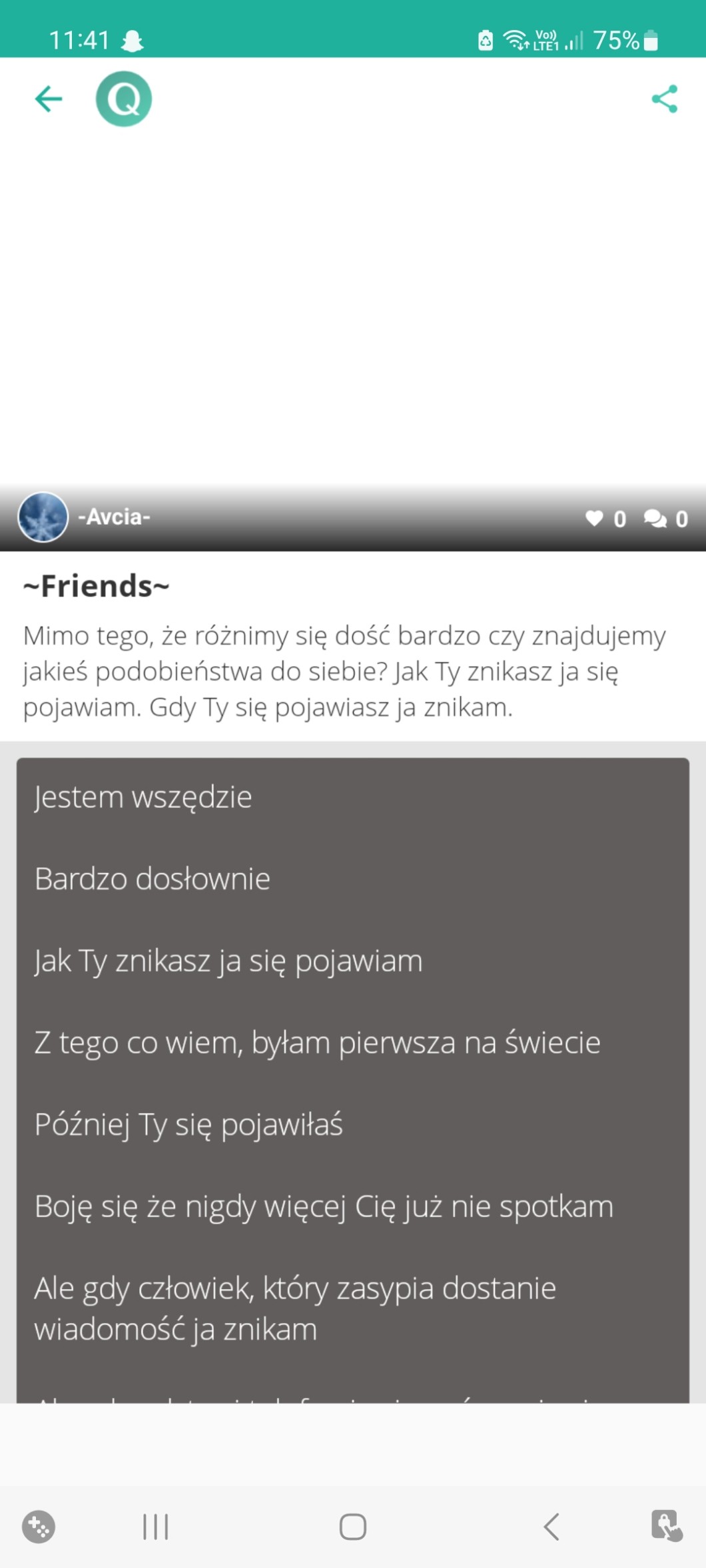Select 'Z tego co wiem, byłam pierwsza'
The height and width of the screenshot is (1568, 706).
353,1043
